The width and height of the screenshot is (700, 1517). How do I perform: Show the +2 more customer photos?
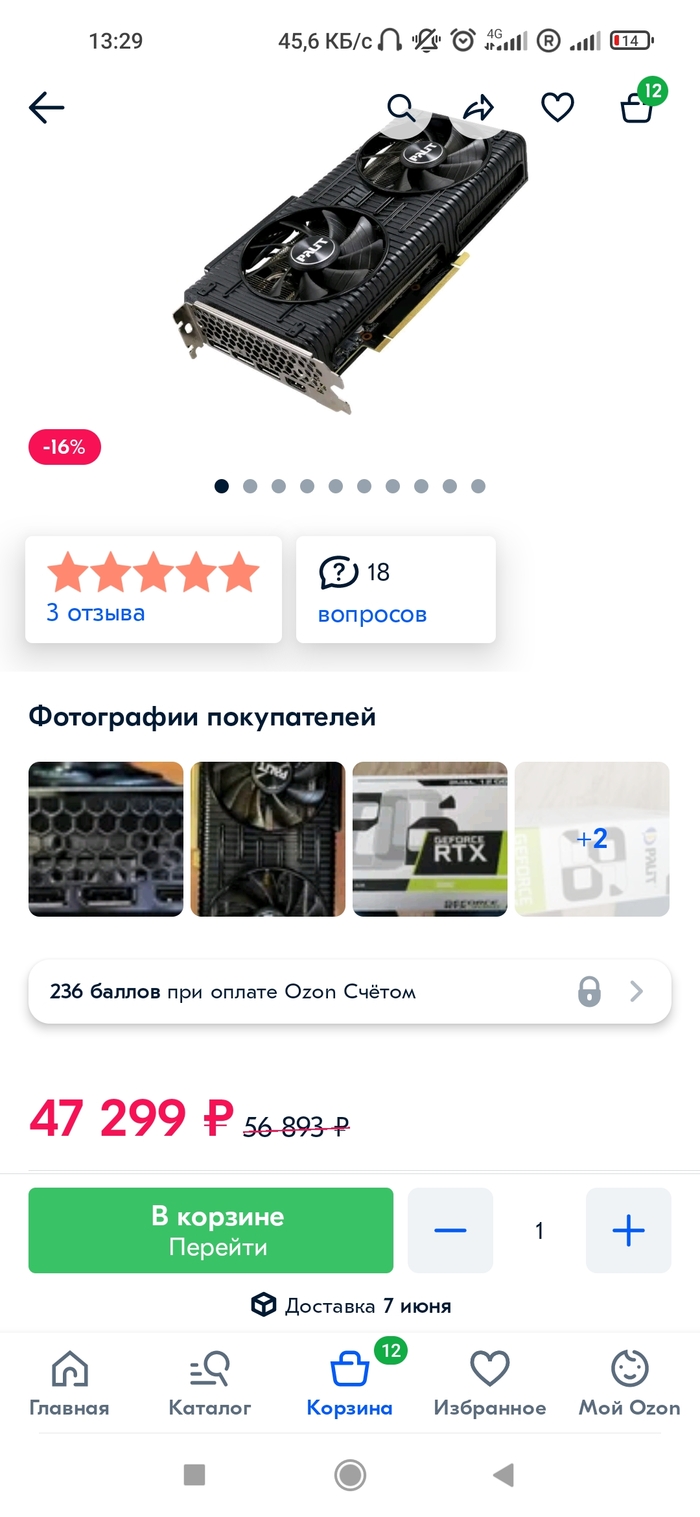pos(592,839)
